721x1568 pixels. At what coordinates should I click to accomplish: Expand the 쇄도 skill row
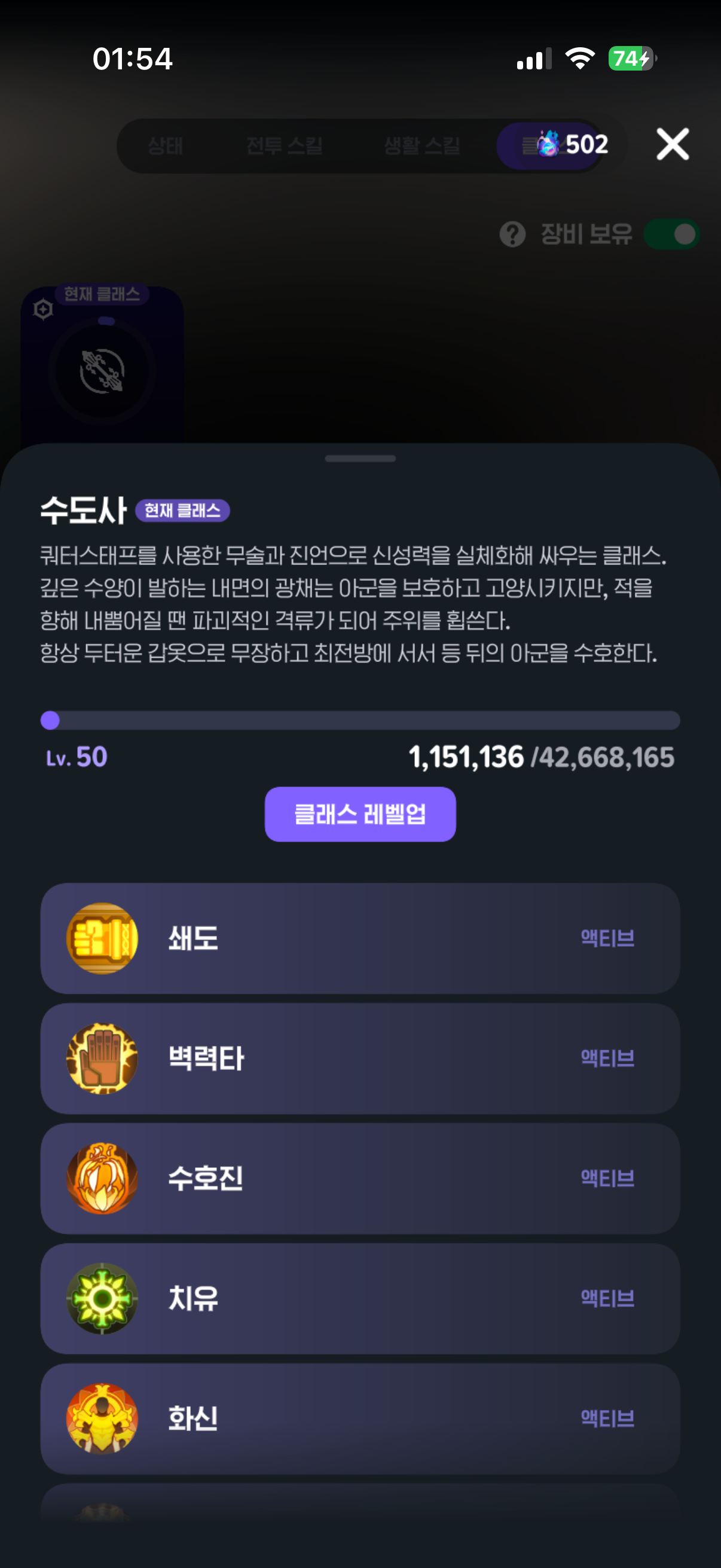tap(360, 941)
